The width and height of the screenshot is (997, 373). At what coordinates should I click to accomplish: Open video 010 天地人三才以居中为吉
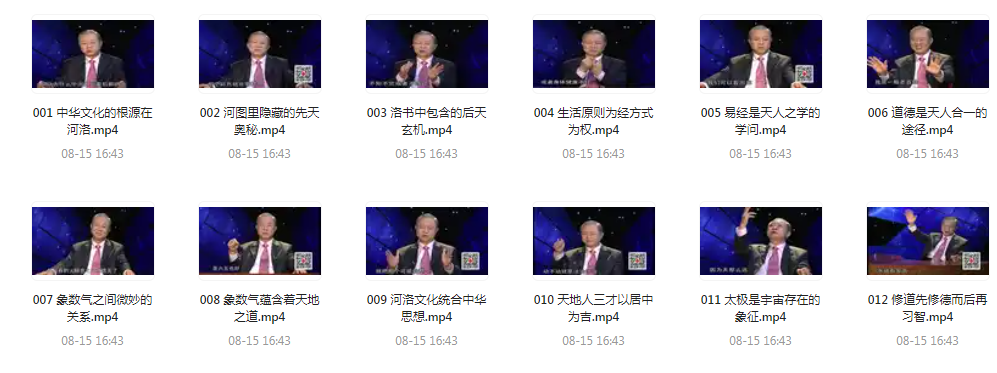tap(594, 241)
